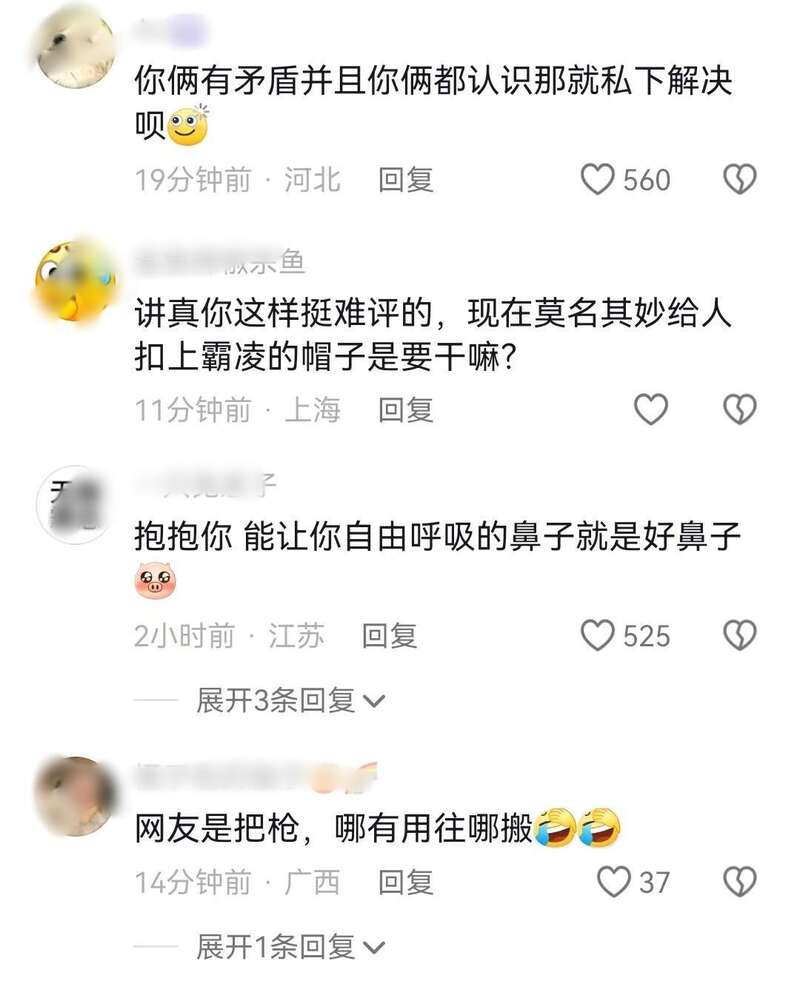Screen dimensions: 800x981
Task: Open the avatar of the Guangxi commenter
Action: point(75,795)
